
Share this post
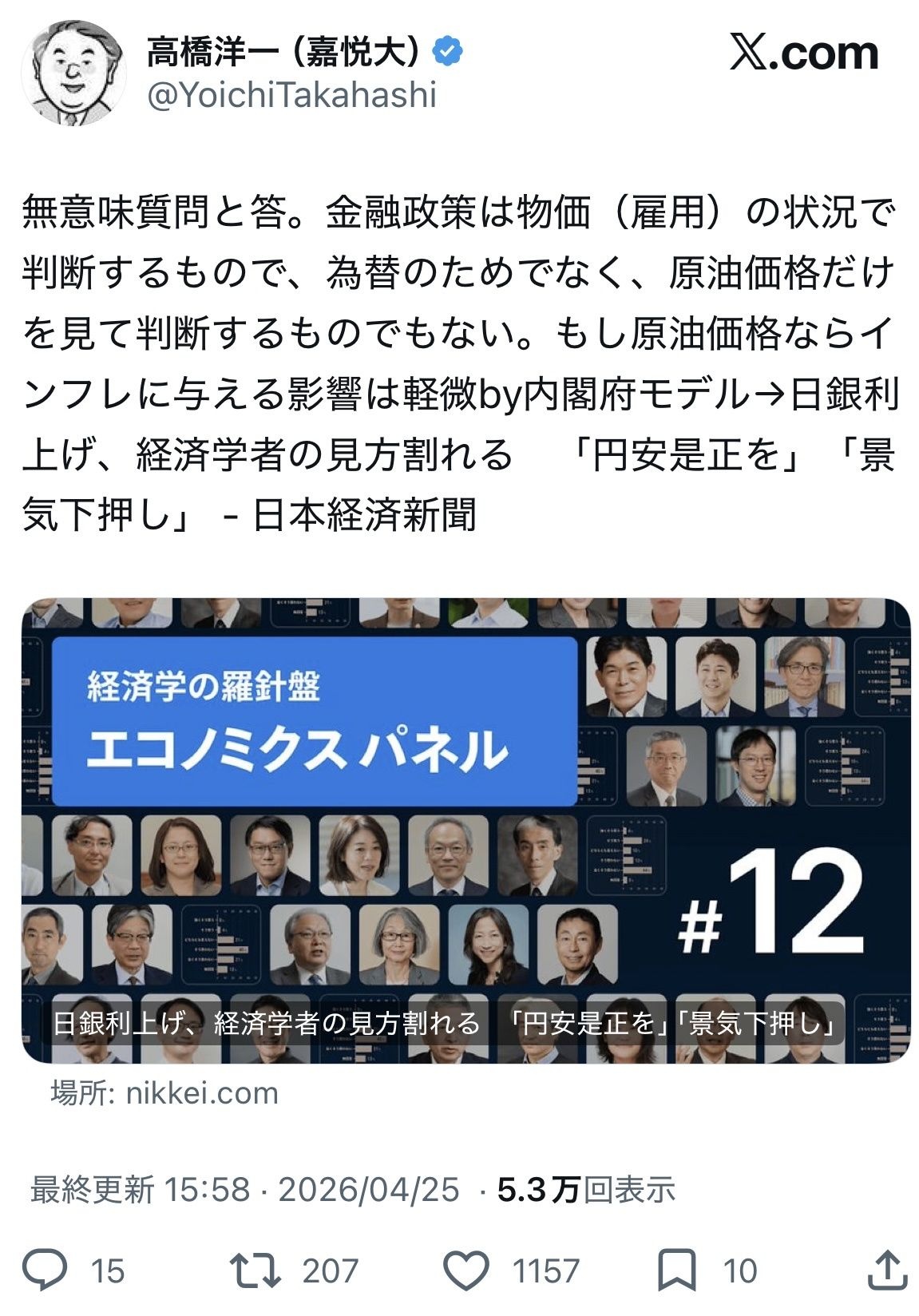click(887, 1270)
